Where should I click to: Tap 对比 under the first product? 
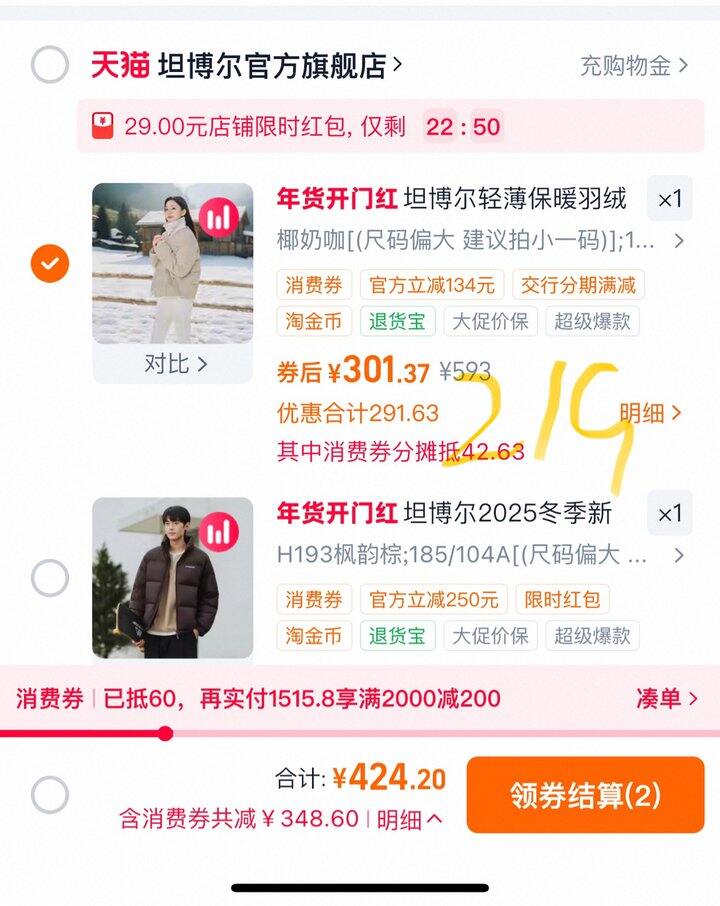173,364
